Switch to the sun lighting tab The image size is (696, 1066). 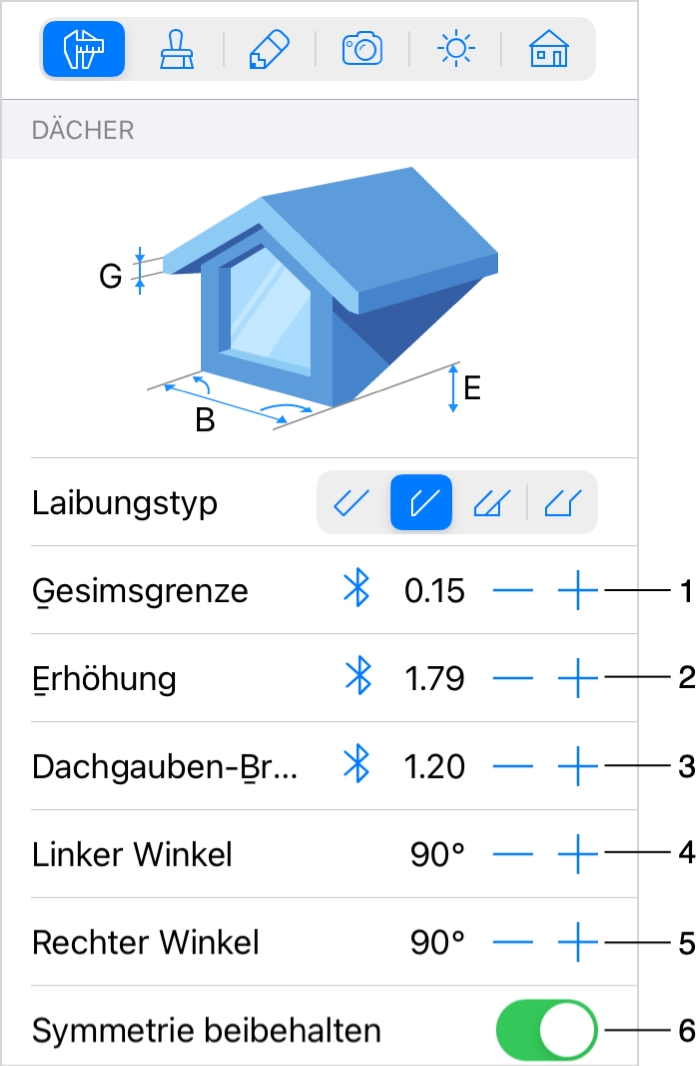[x=456, y=48]
